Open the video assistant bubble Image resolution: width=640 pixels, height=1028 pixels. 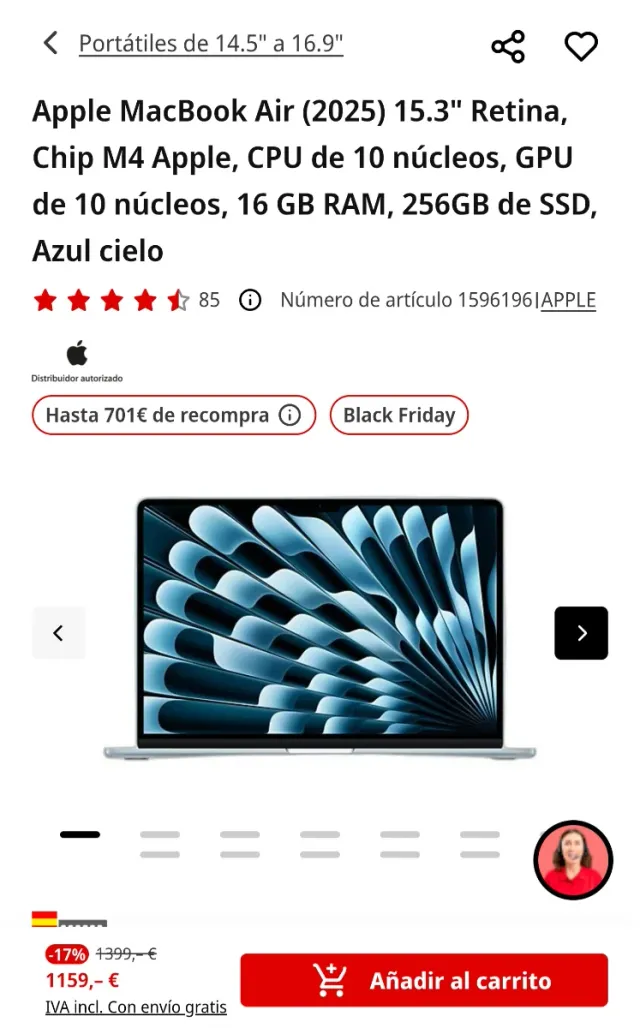pos(572,860)
